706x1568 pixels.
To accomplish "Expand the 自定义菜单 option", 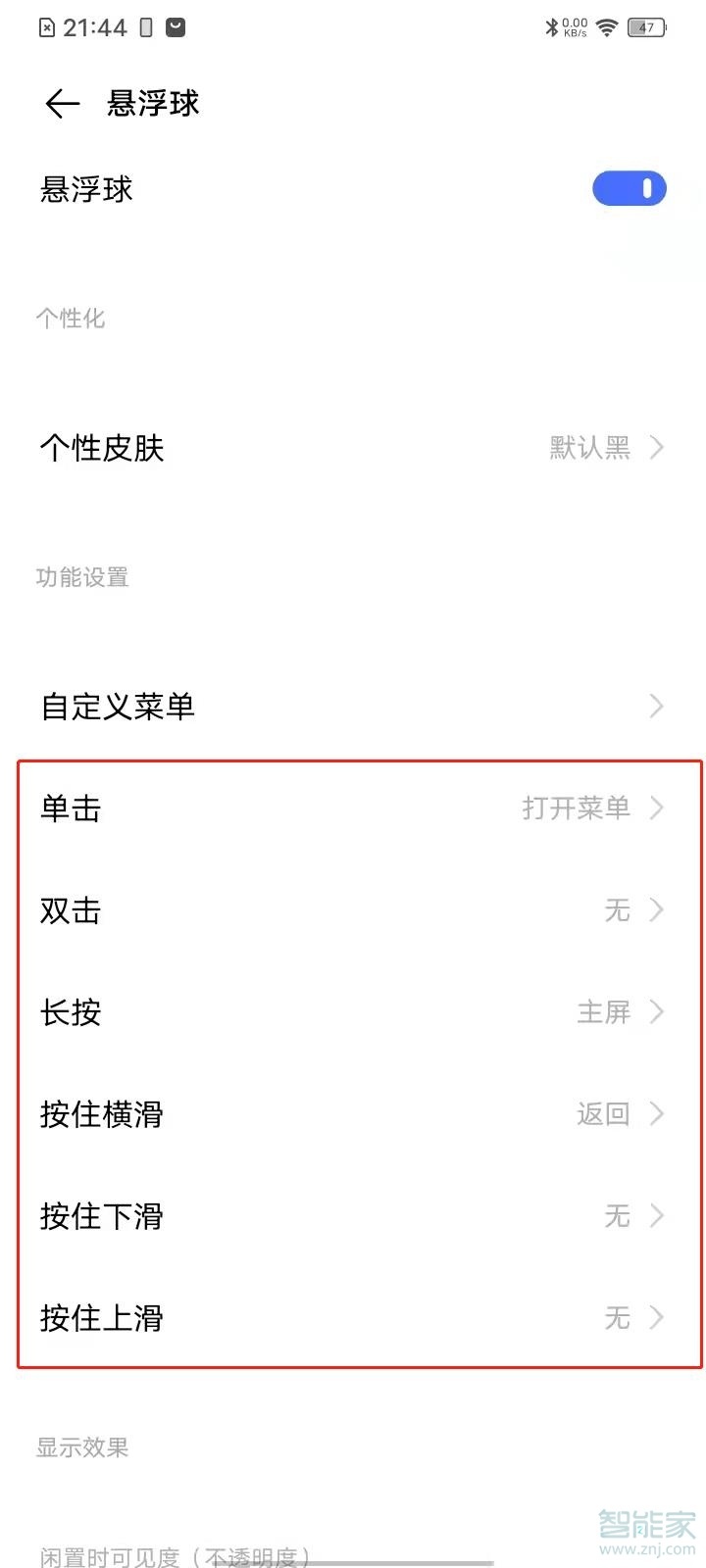I will 353,706.
